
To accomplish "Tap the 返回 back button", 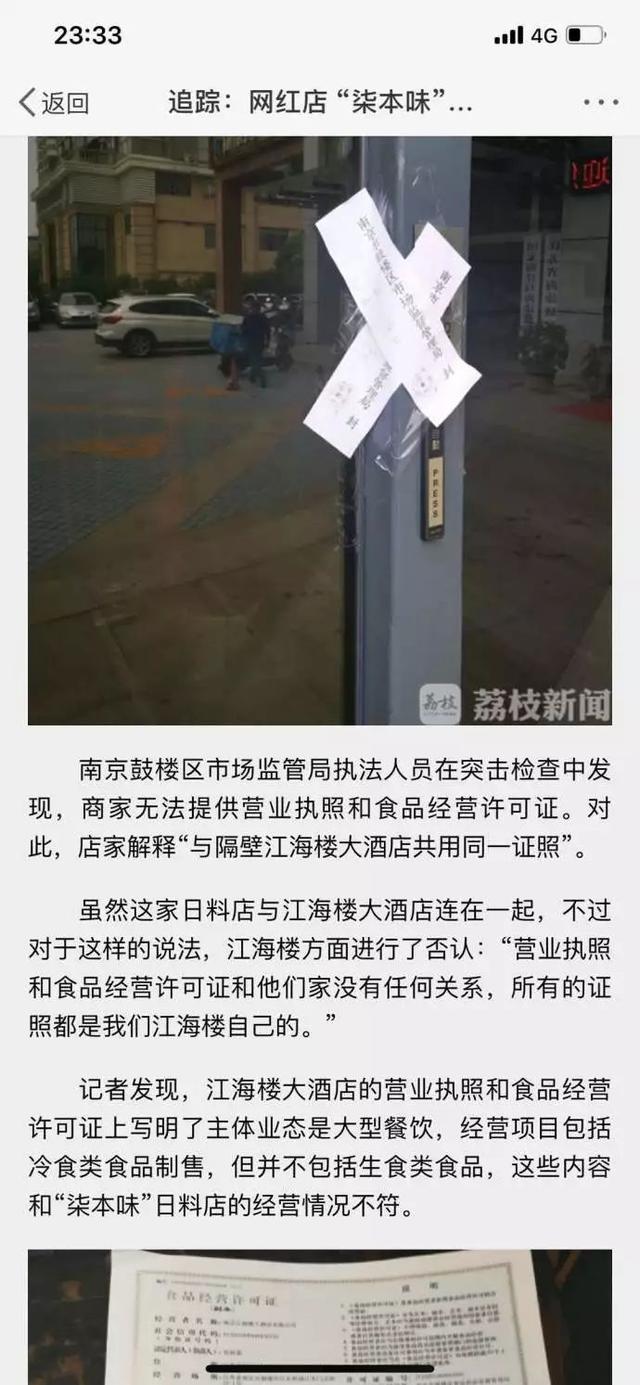I will click(x=54, y=102).
